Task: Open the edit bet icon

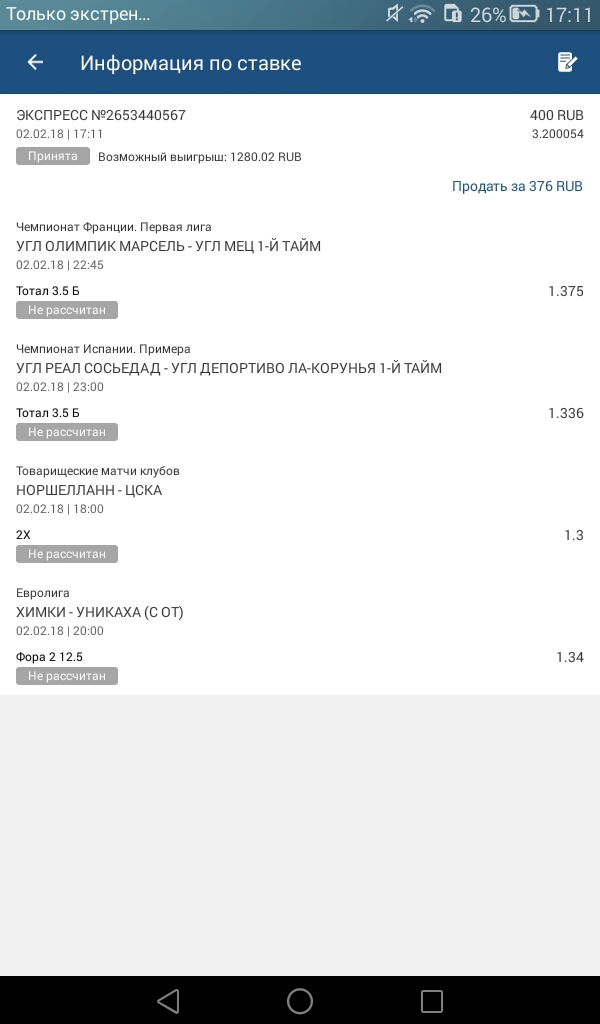Action: (567, 63)
